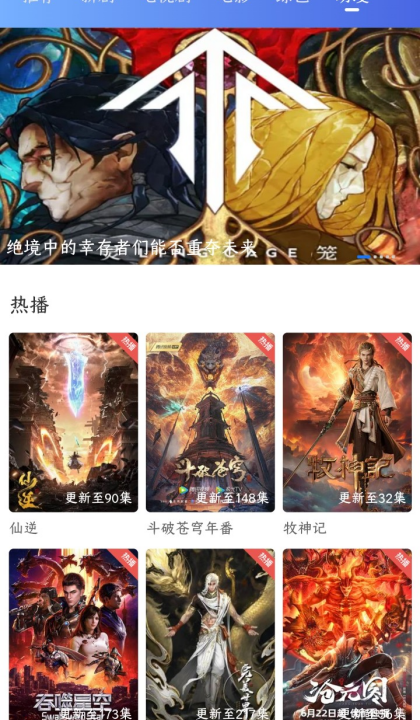Open the 沧元图 poster card
This screenshot has width=420, height=720.
(x=347, y=634)
